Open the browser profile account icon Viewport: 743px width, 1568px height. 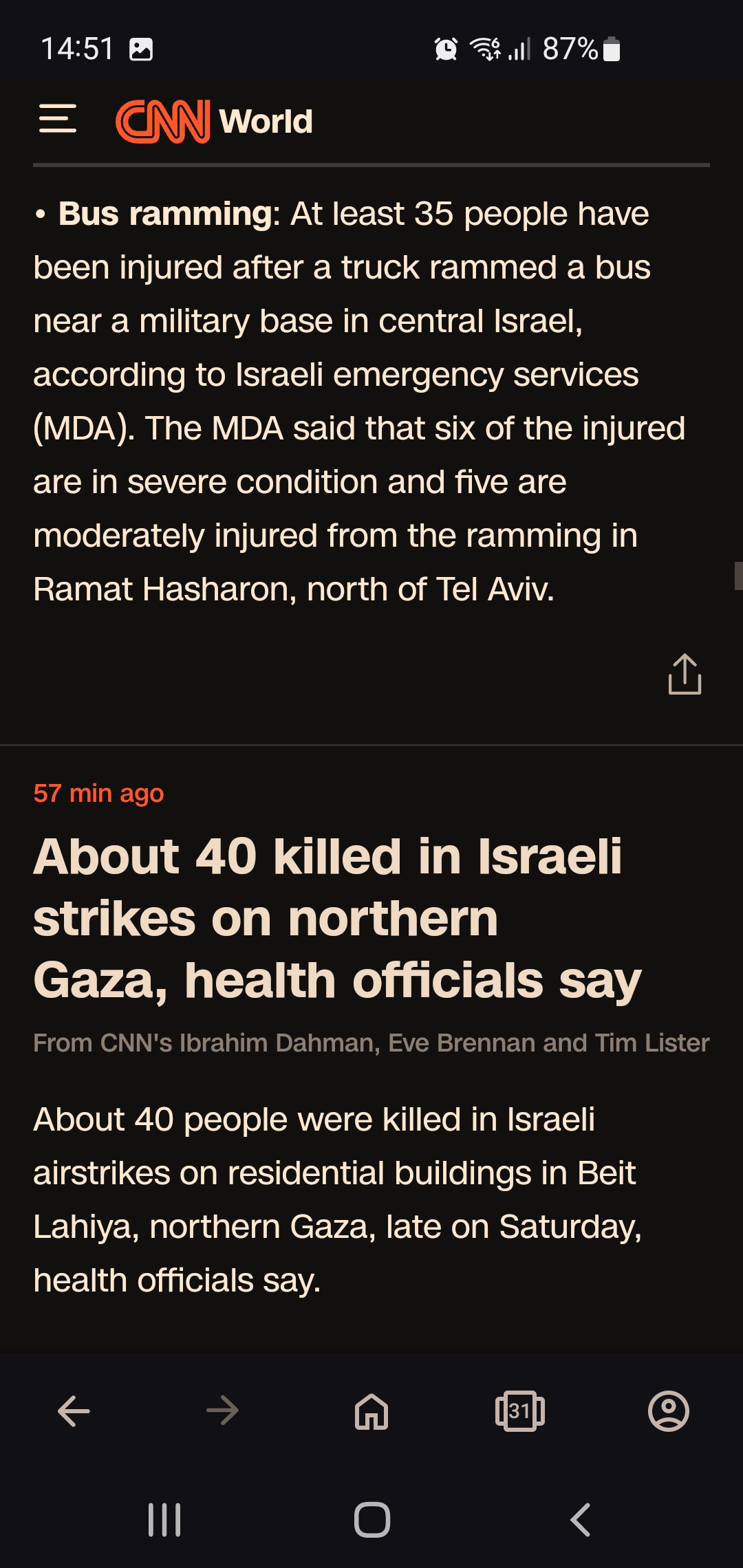[669, 1412]
